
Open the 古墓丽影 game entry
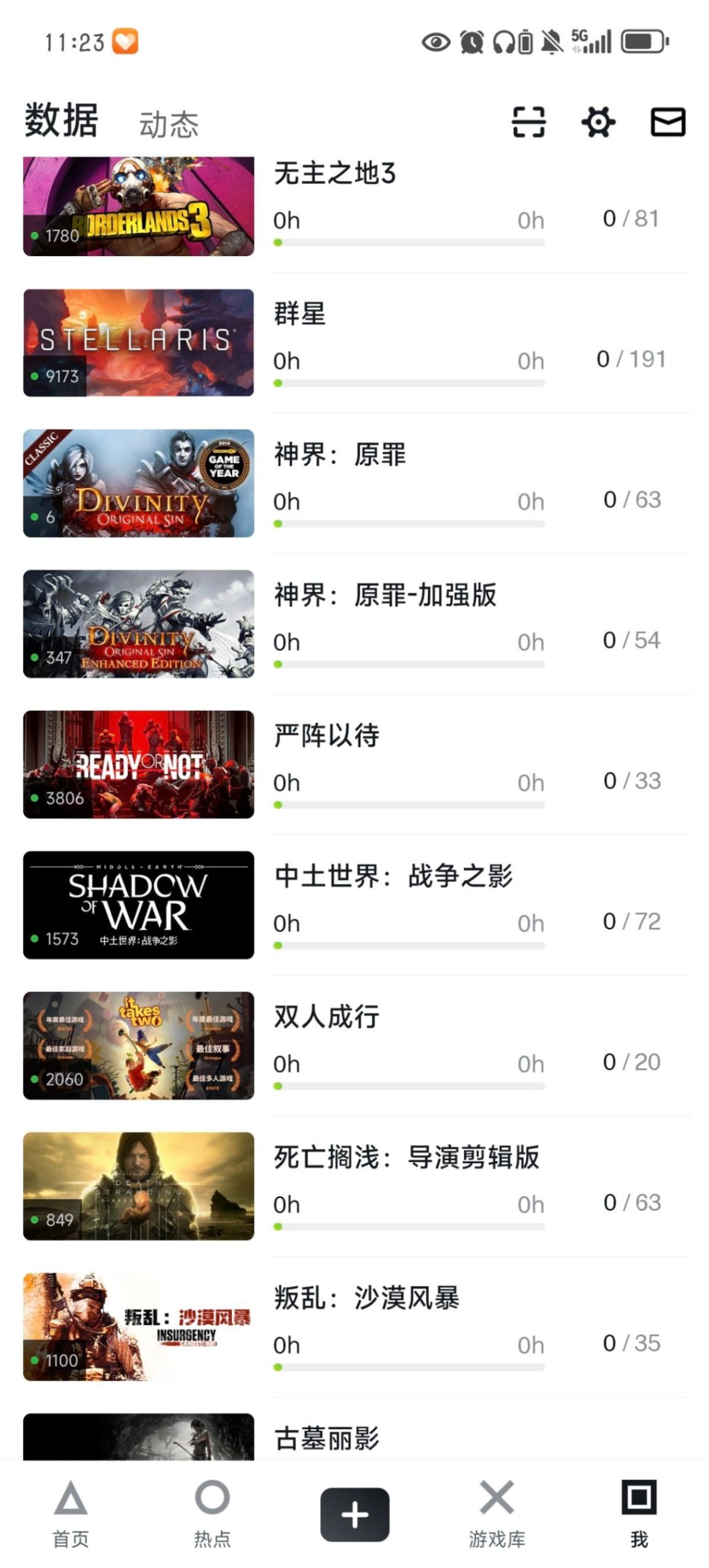coord(326,1438)
